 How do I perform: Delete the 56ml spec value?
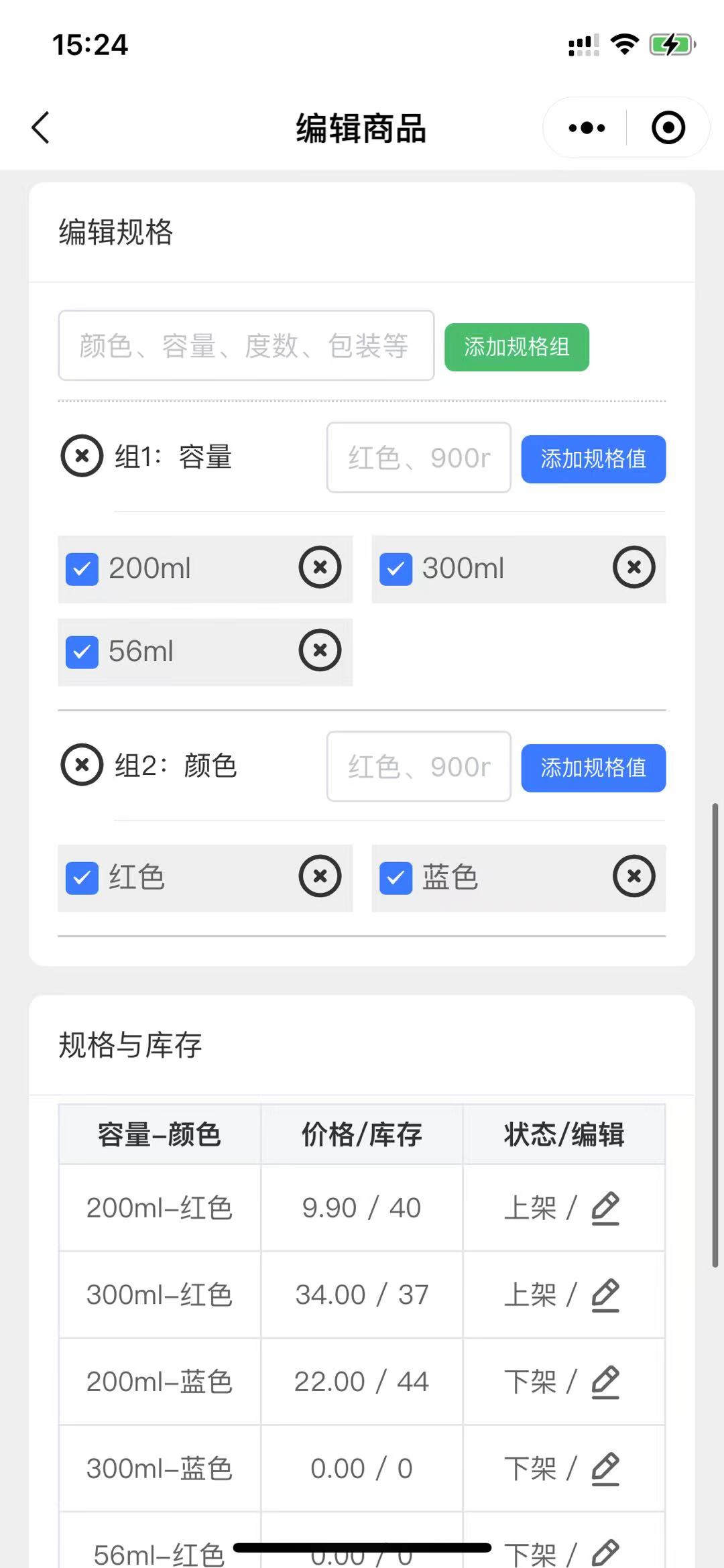pyautogui.click(x=320, y=650)
